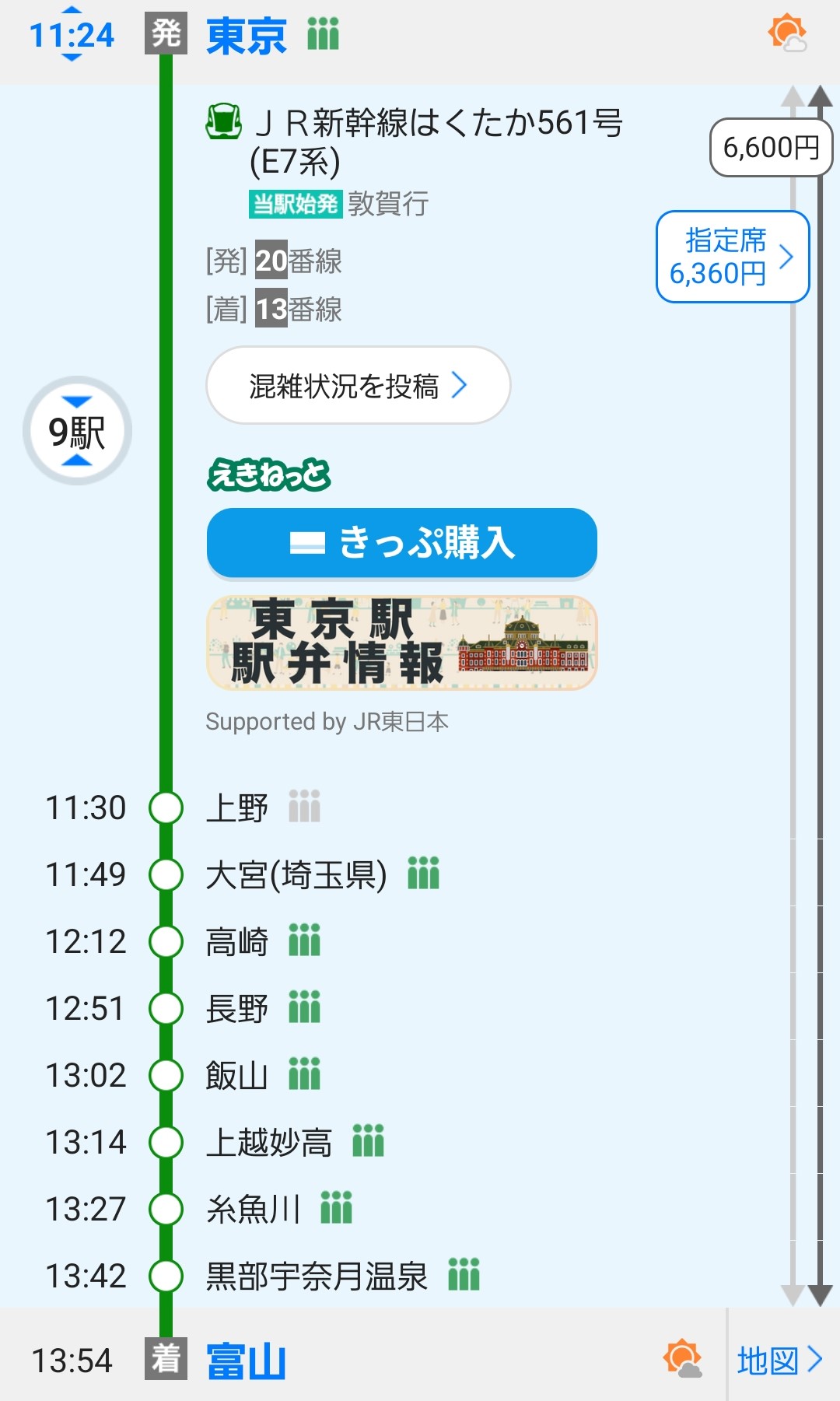Open the 東京 departure station
The width and height of the screenshot is (840, 1401).
click(x=246, y=36)
